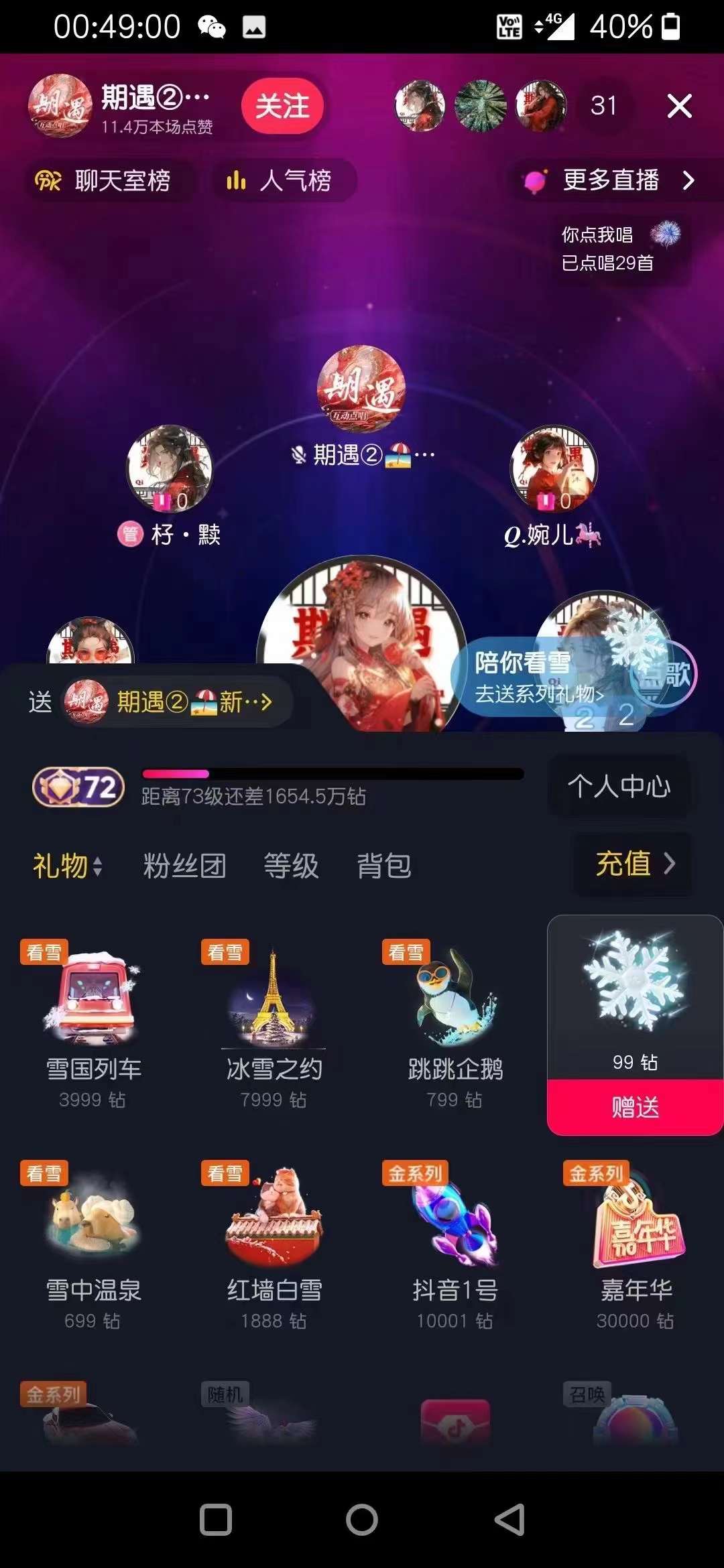Switch to 背包 tab
Image resolution: width=724 pixels, height=1568 pixels.
point(383,866)
